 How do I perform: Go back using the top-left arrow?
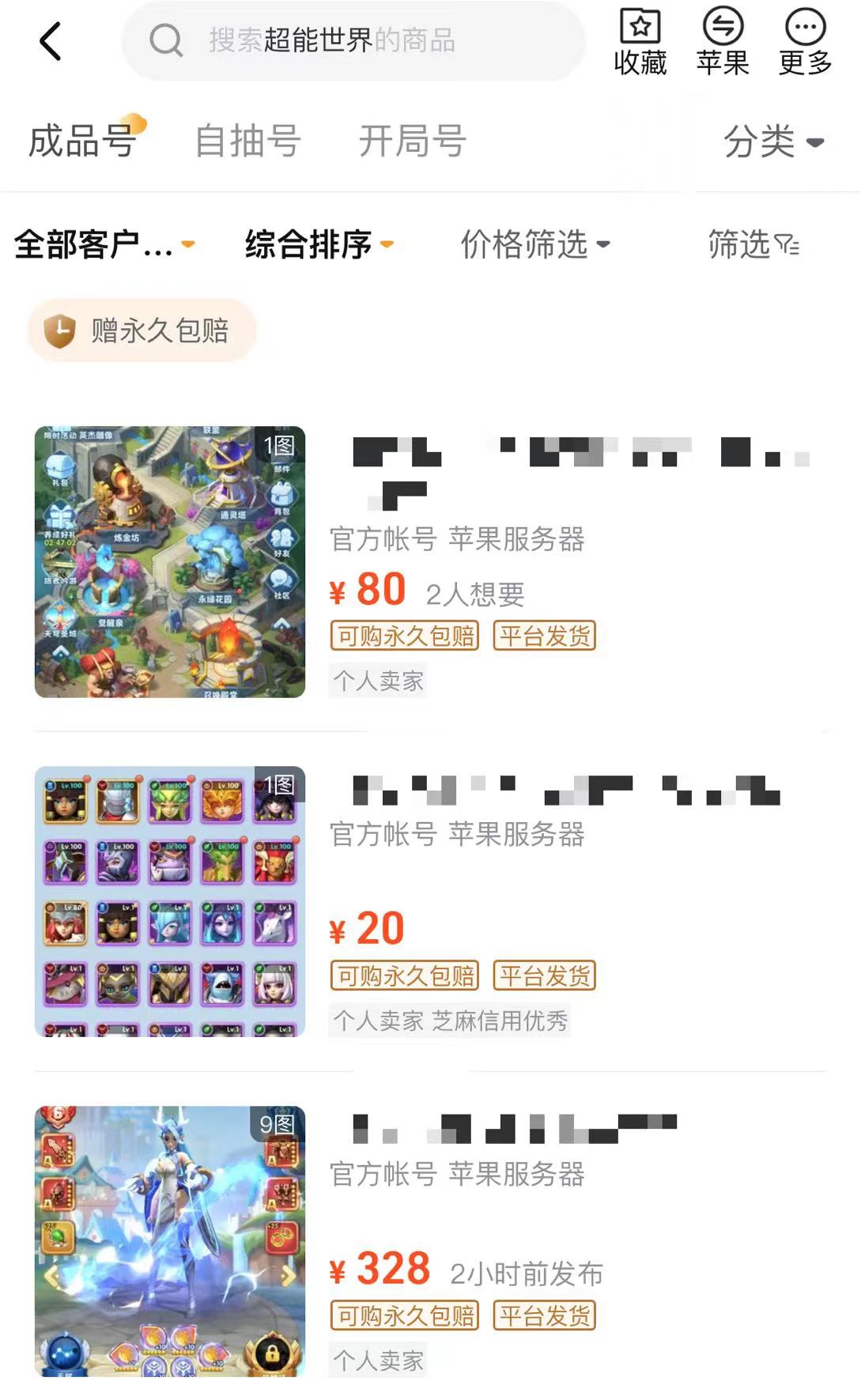pos(51,41)
